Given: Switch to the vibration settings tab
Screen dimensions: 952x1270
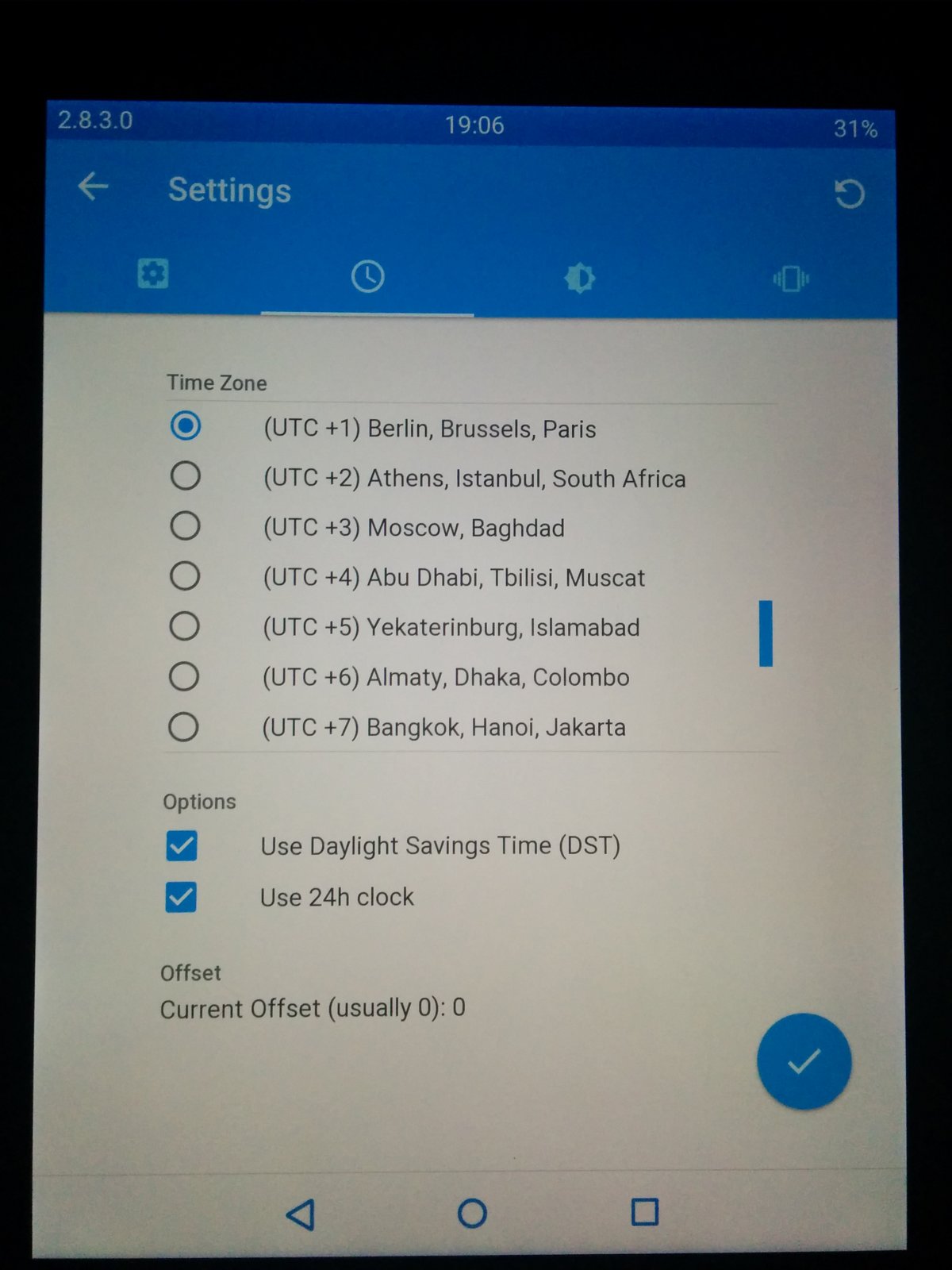Looking at the screenshot, I should 791,279.
